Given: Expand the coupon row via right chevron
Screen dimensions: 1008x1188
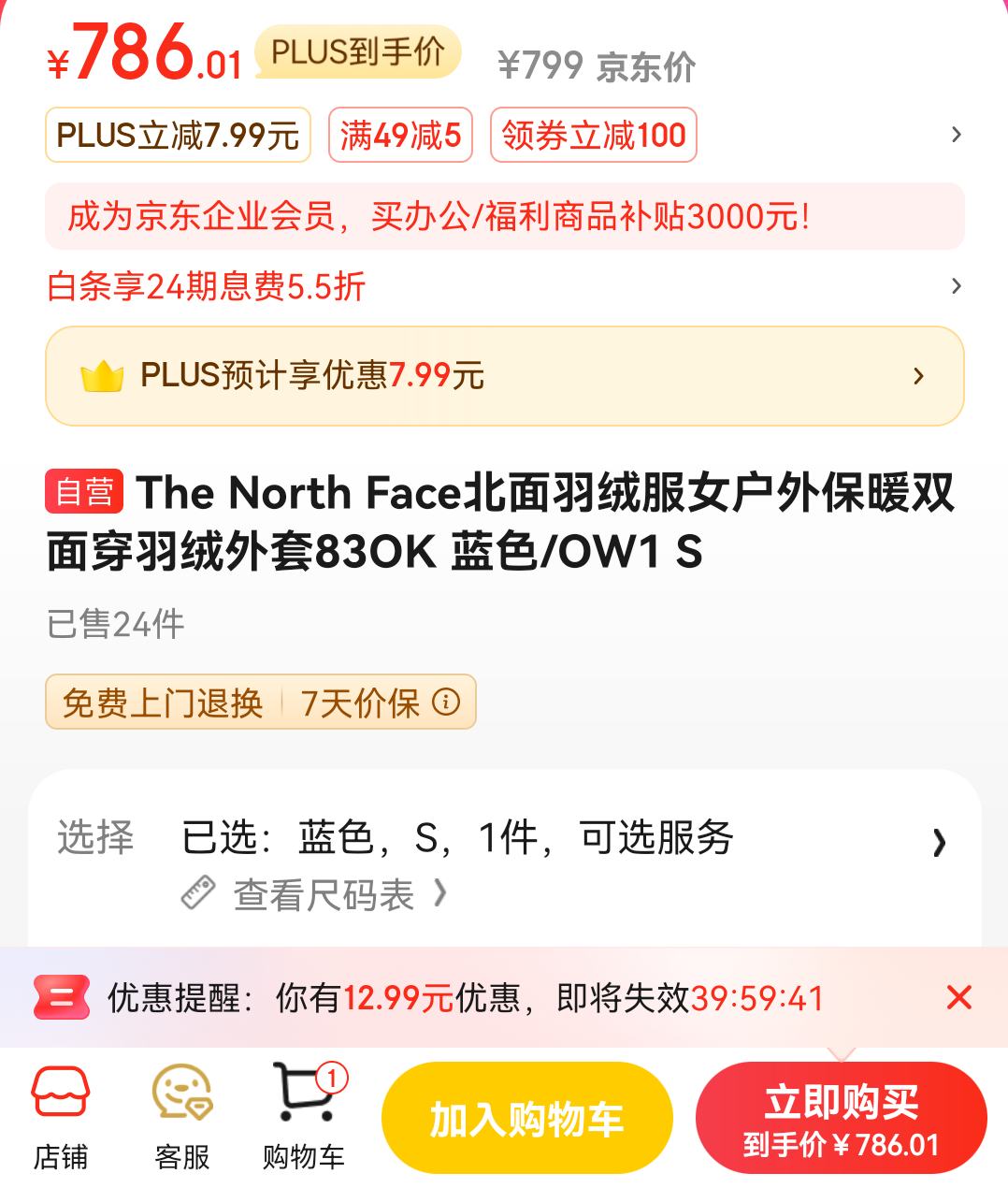Looking at the screenshot, I should (954, 136).
